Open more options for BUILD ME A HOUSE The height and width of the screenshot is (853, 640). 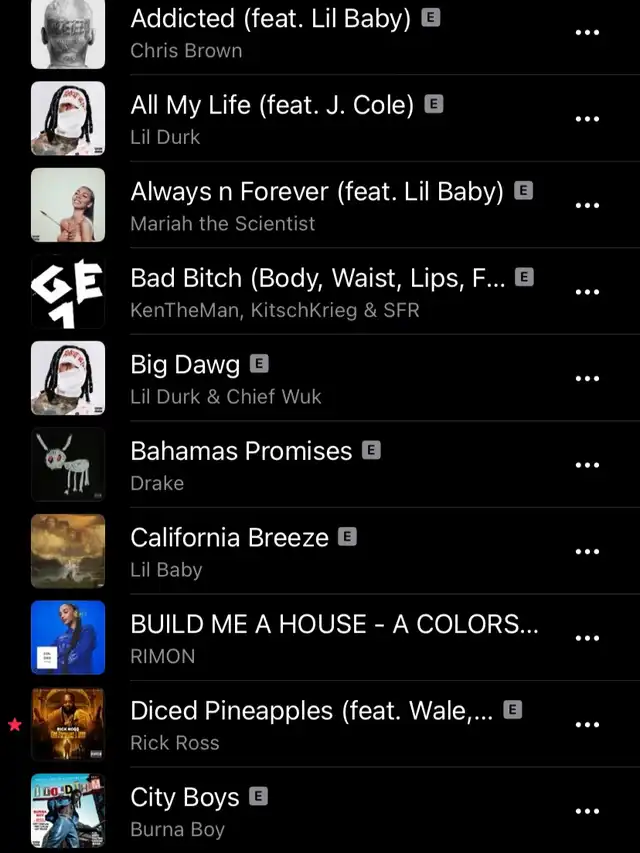tap(587, 638)
